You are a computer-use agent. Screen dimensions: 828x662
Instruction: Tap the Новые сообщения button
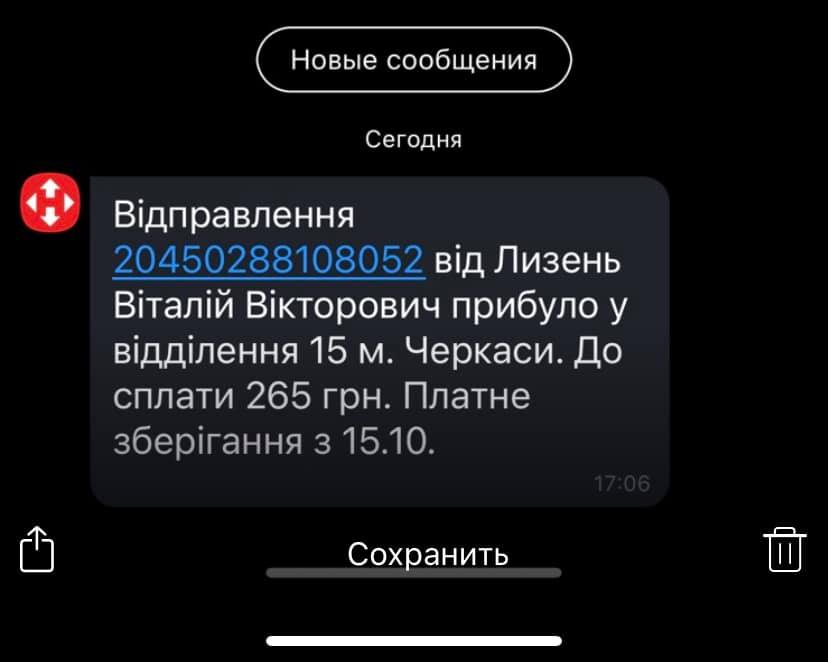point(414,60)
